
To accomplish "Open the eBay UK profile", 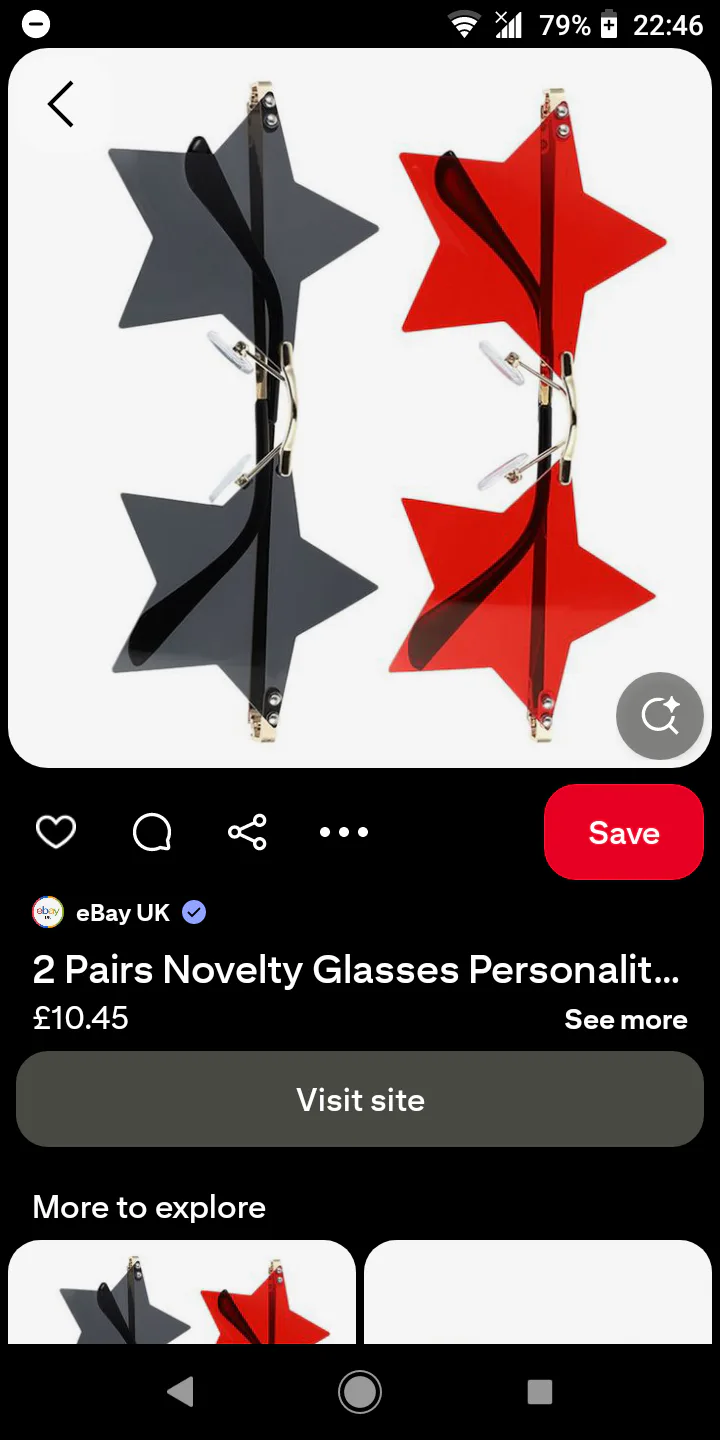I will click(x=122, y=912).
